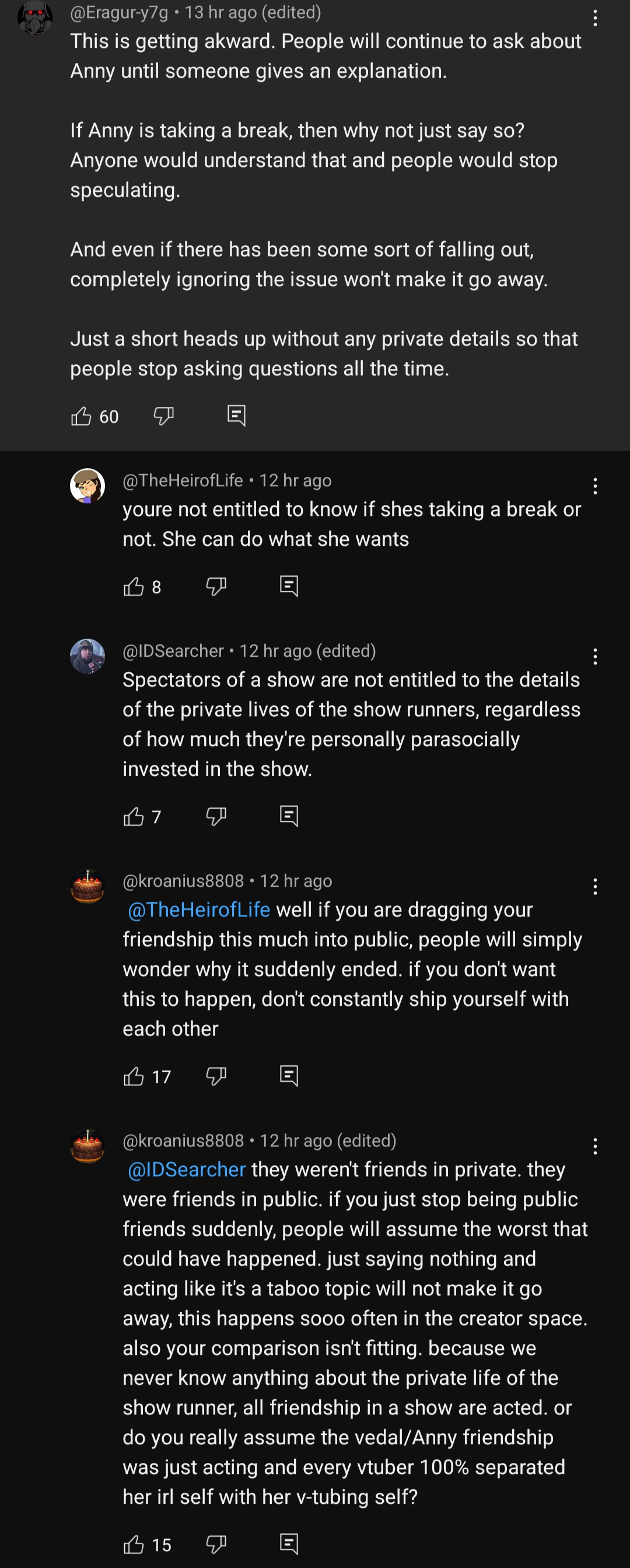Tap the @IDSearcher mention link

187,1169
